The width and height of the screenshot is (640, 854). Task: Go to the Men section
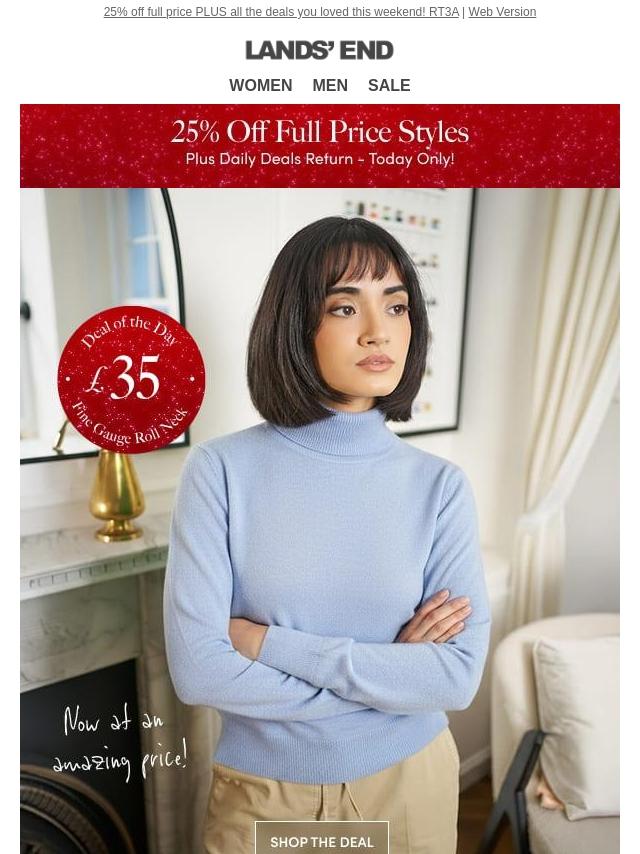330,86
